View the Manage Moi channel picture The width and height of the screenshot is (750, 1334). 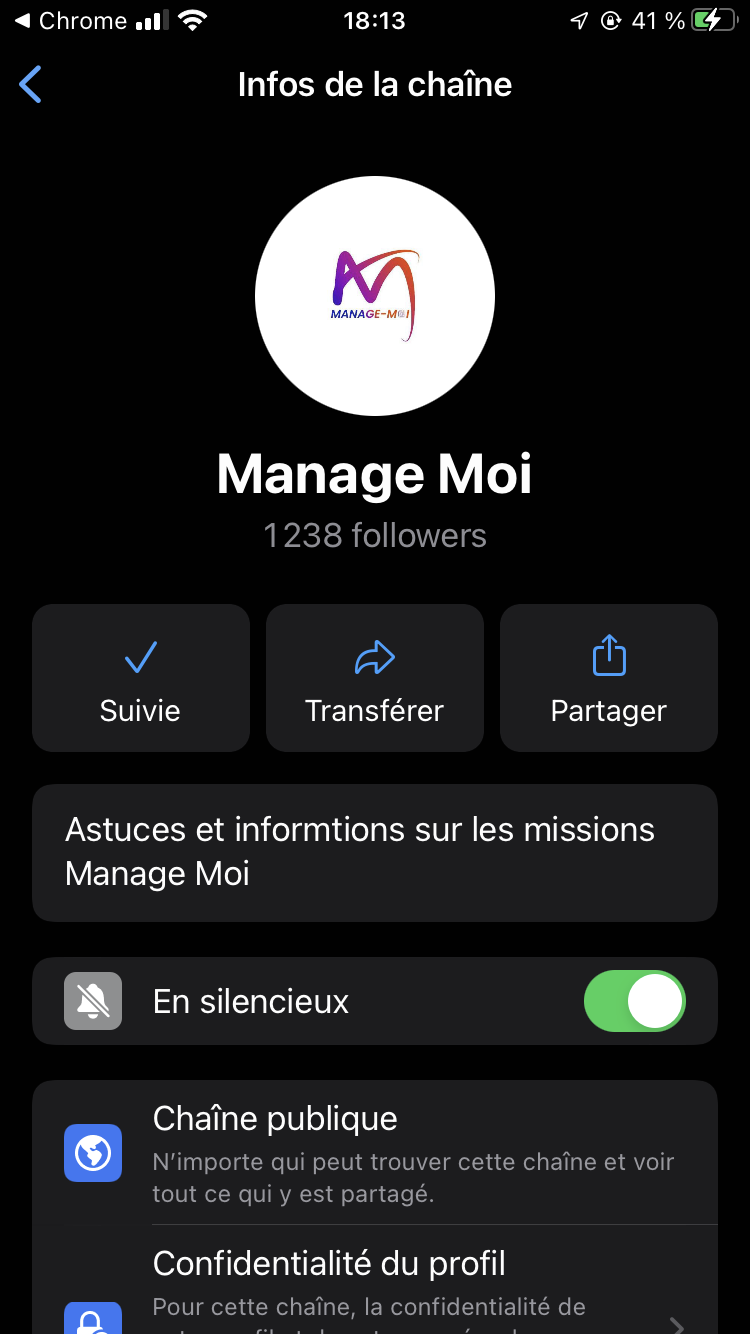point(375,296)
